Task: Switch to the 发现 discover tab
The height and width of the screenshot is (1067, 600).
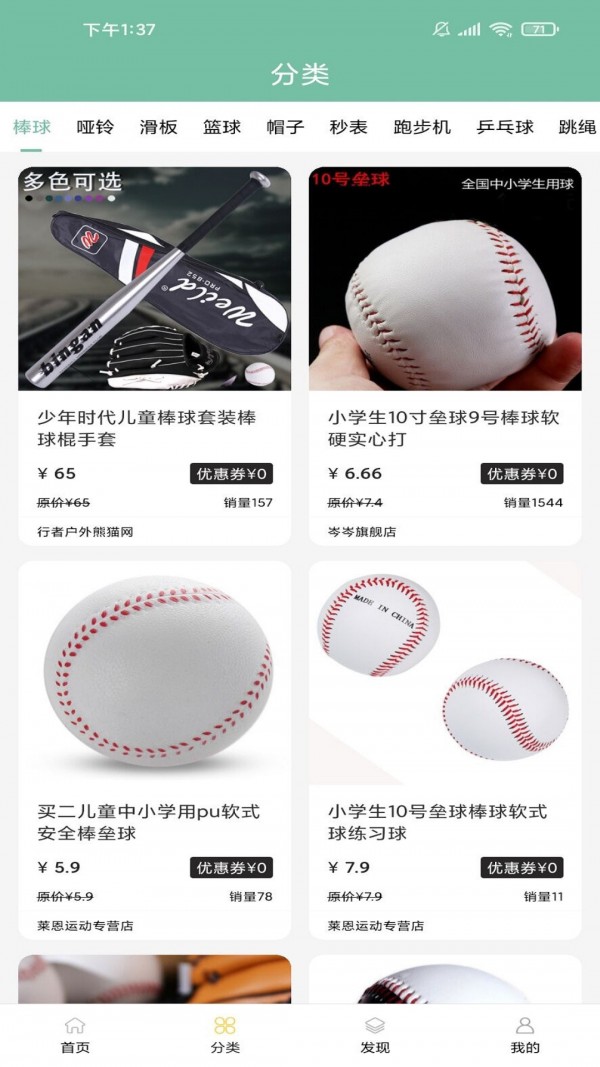Action: (375, 1035)
